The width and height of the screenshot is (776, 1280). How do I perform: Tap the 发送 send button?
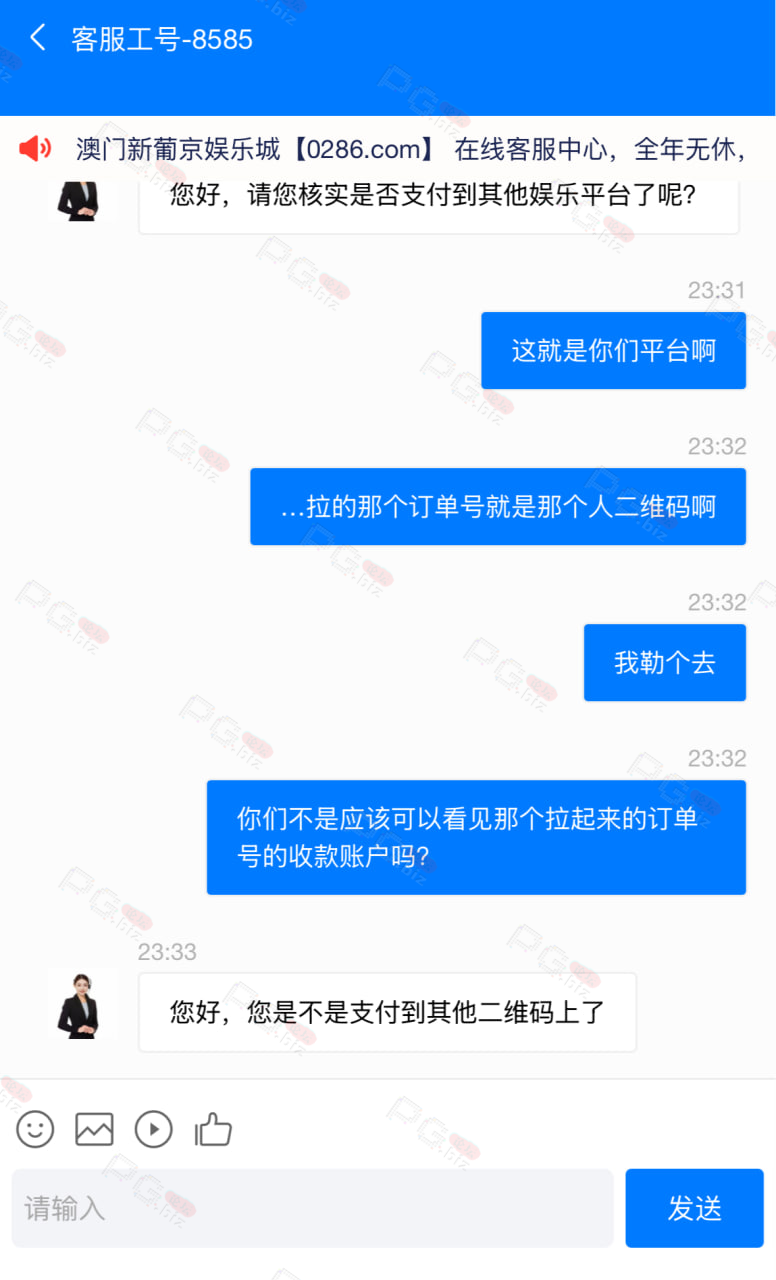pyautogui.click(x=694, y=1208)
